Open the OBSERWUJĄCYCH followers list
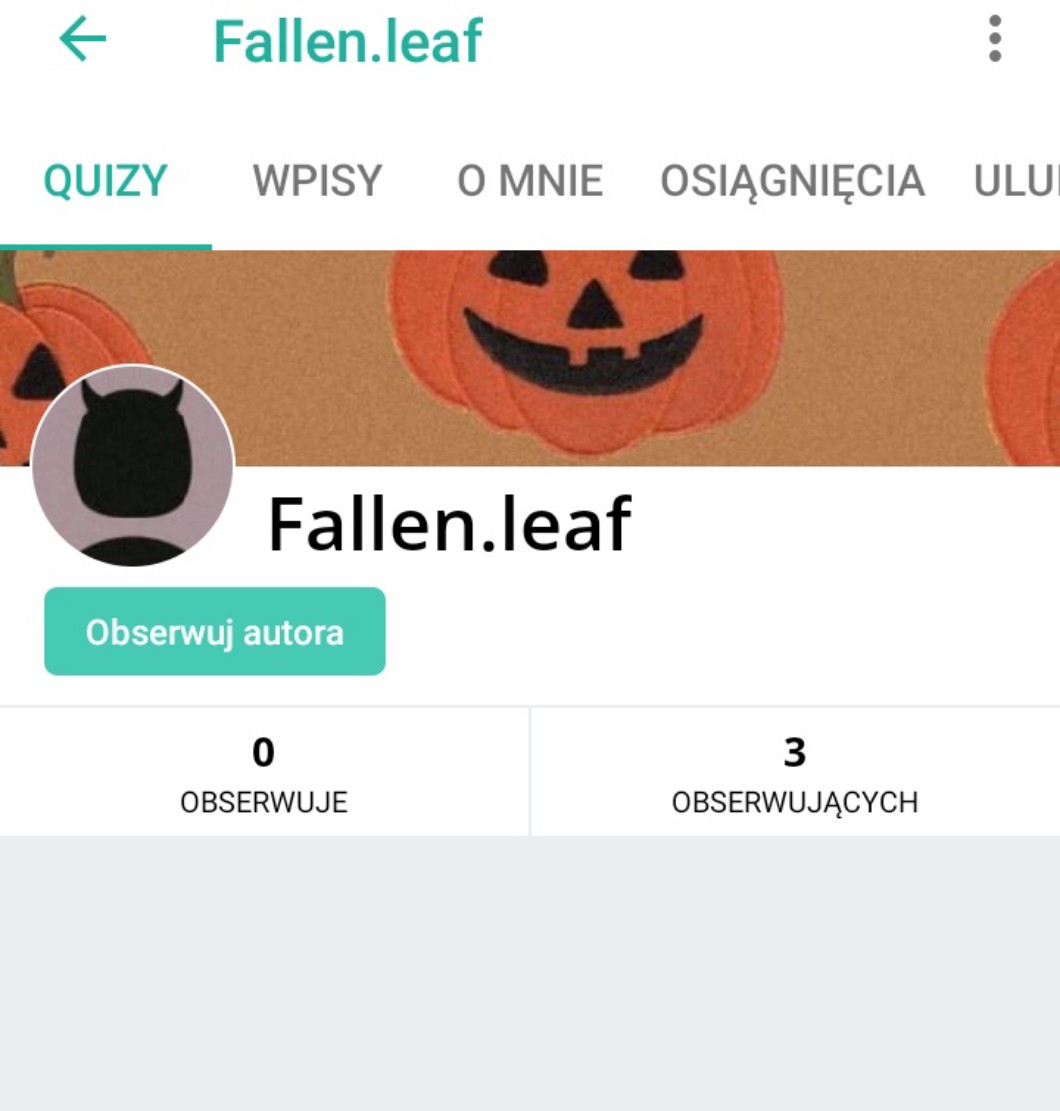This screenshot has width=1060, height=1111. (795, 773)
